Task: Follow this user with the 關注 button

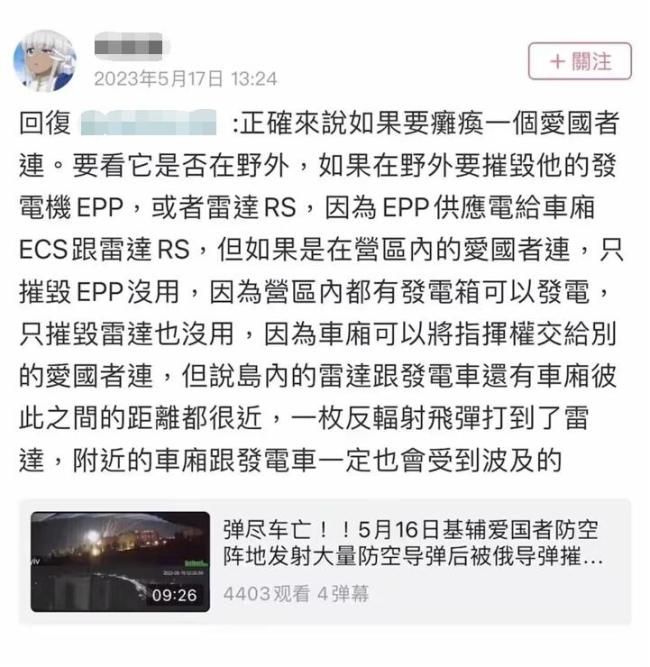Action: (x=579, y=61)
